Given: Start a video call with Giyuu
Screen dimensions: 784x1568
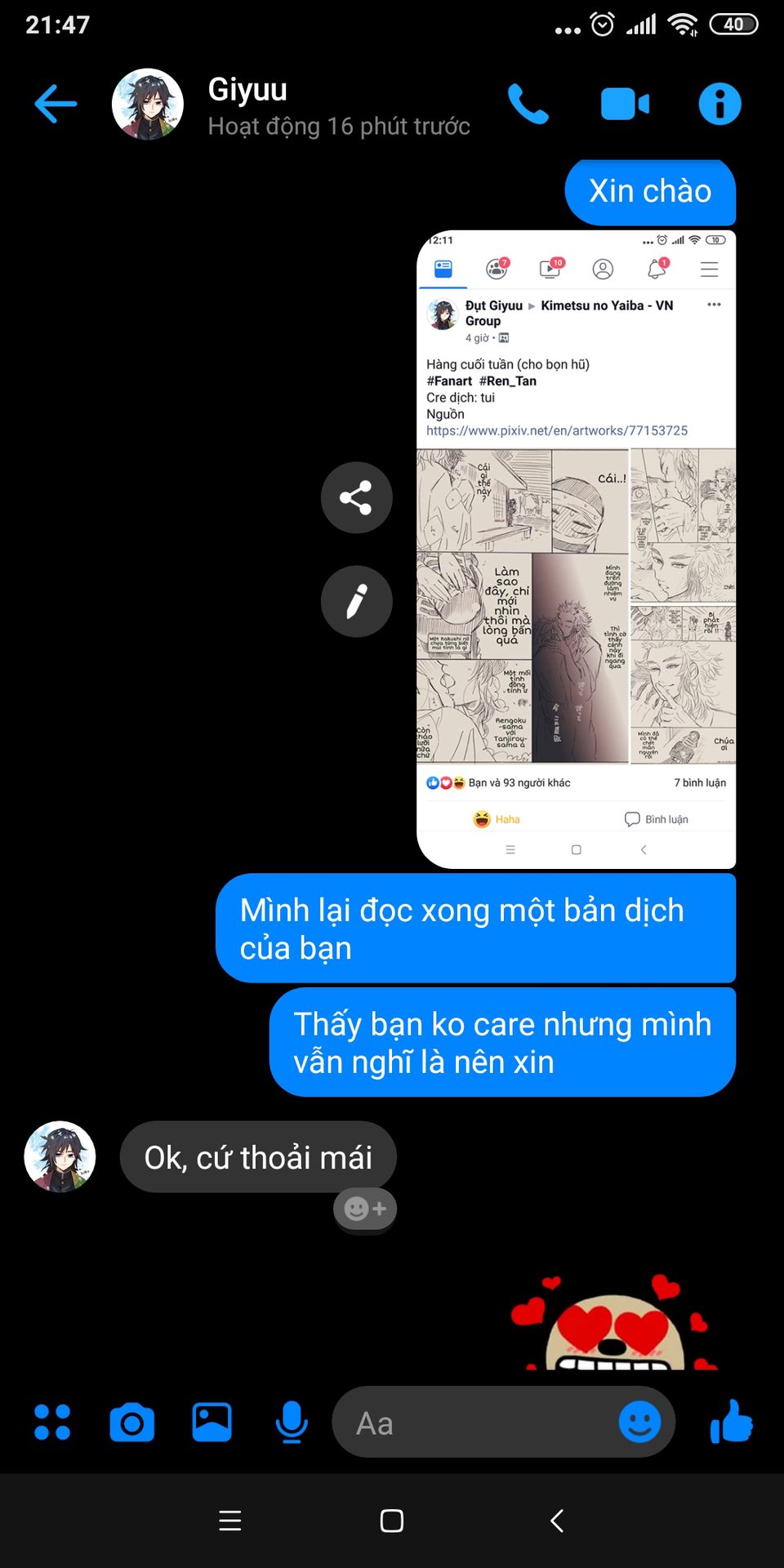Looking at the screenshot, I should (625, 104).
